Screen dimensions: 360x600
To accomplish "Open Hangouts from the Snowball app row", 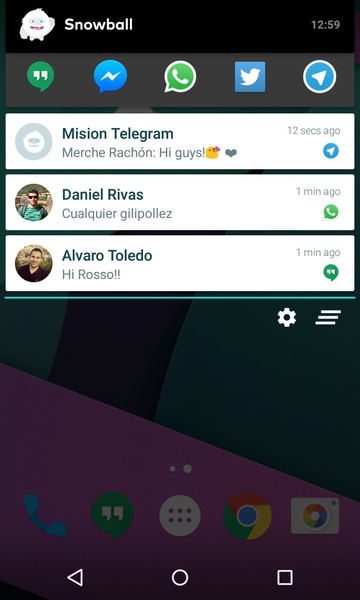I will tap(41, 77).
